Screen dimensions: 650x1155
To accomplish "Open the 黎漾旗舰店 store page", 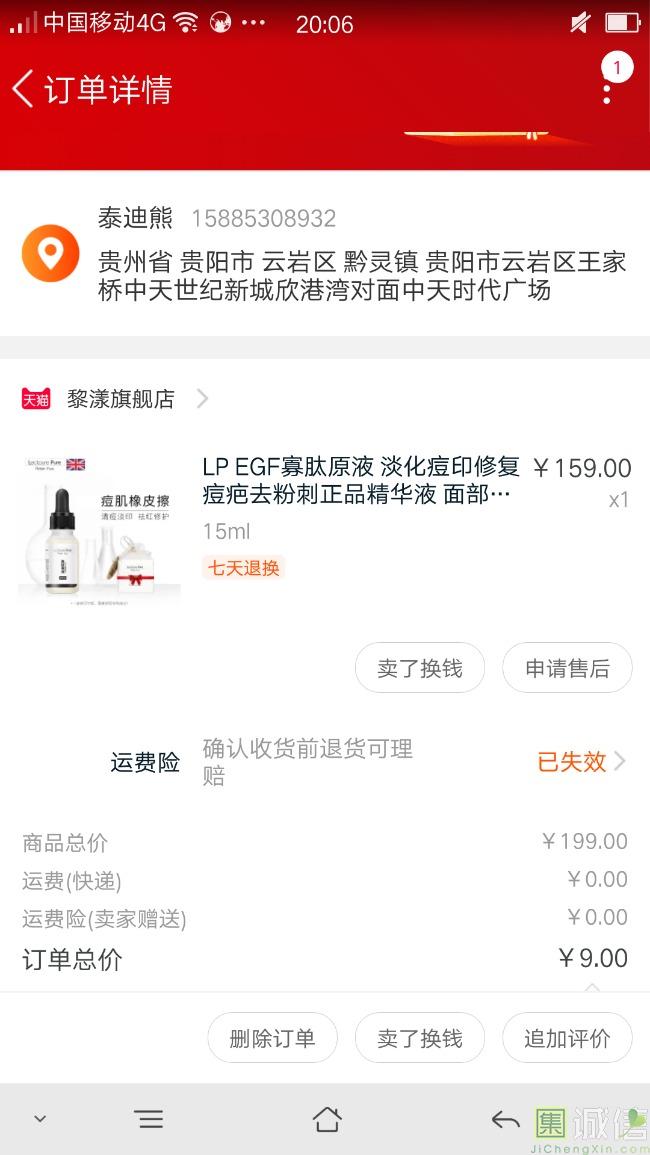I will pos(121,399).
